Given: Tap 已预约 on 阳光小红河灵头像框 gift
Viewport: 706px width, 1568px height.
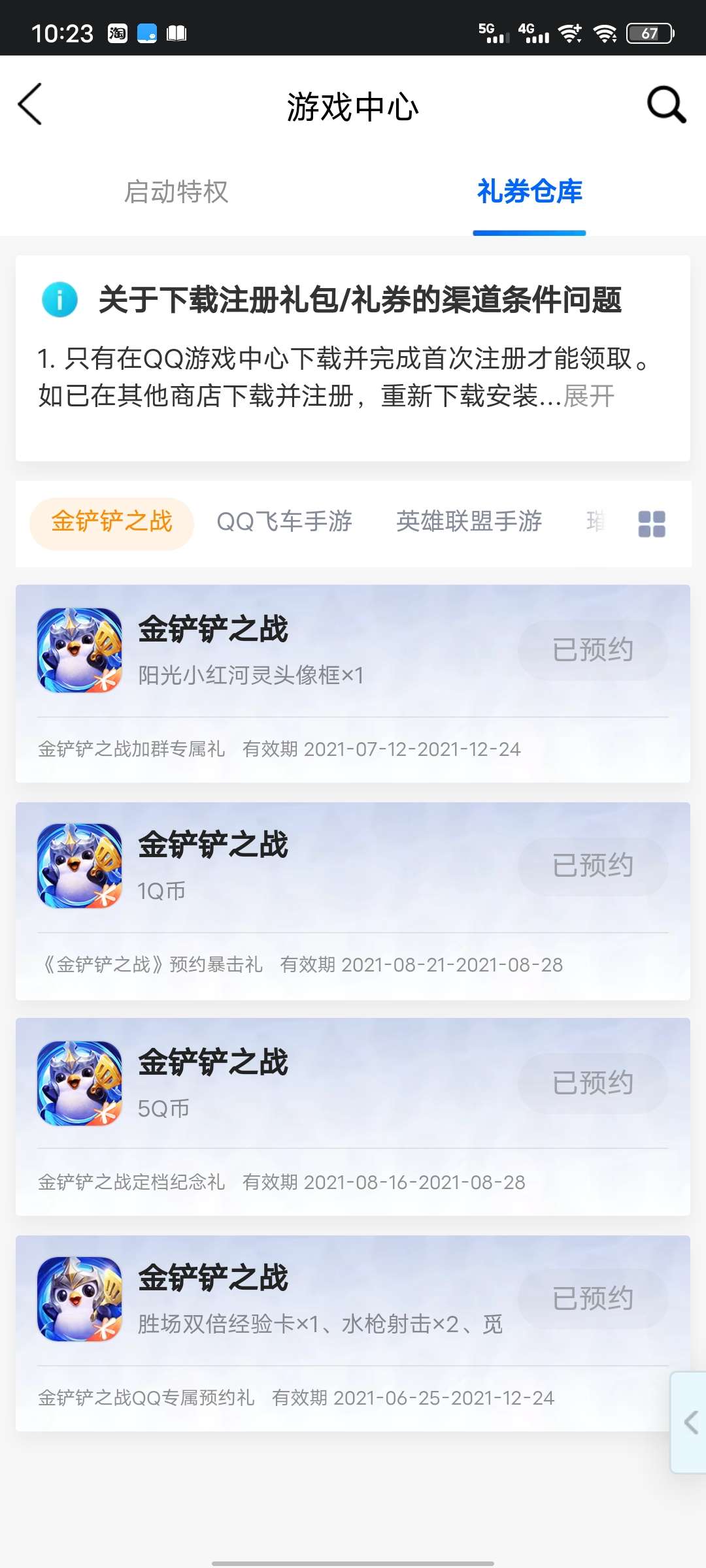Looking at the screenshot, I should (592, 650).
